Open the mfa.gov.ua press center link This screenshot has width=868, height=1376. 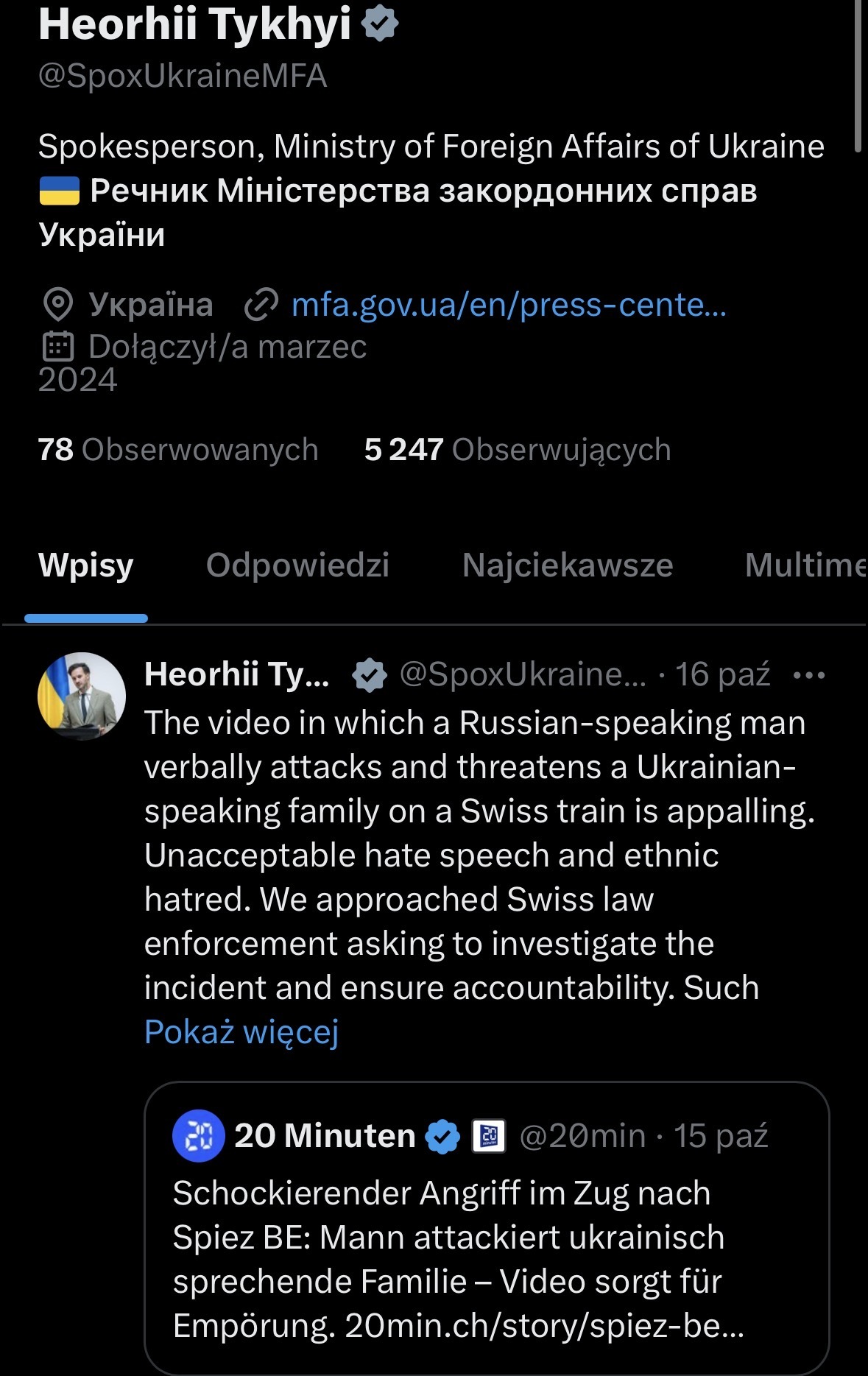tap(508, 305)
